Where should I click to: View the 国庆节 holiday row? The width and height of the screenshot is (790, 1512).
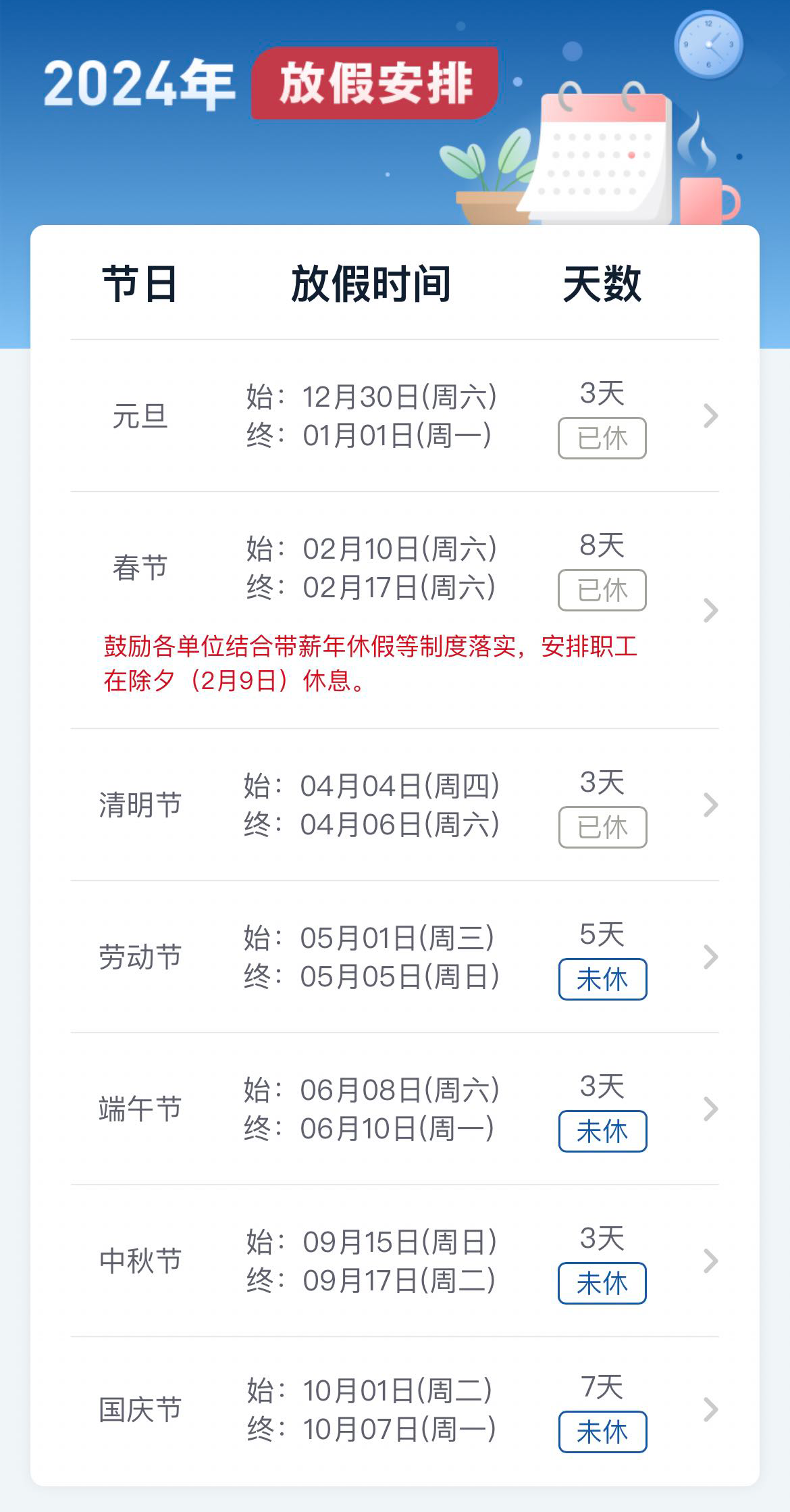coord(395,1410)
